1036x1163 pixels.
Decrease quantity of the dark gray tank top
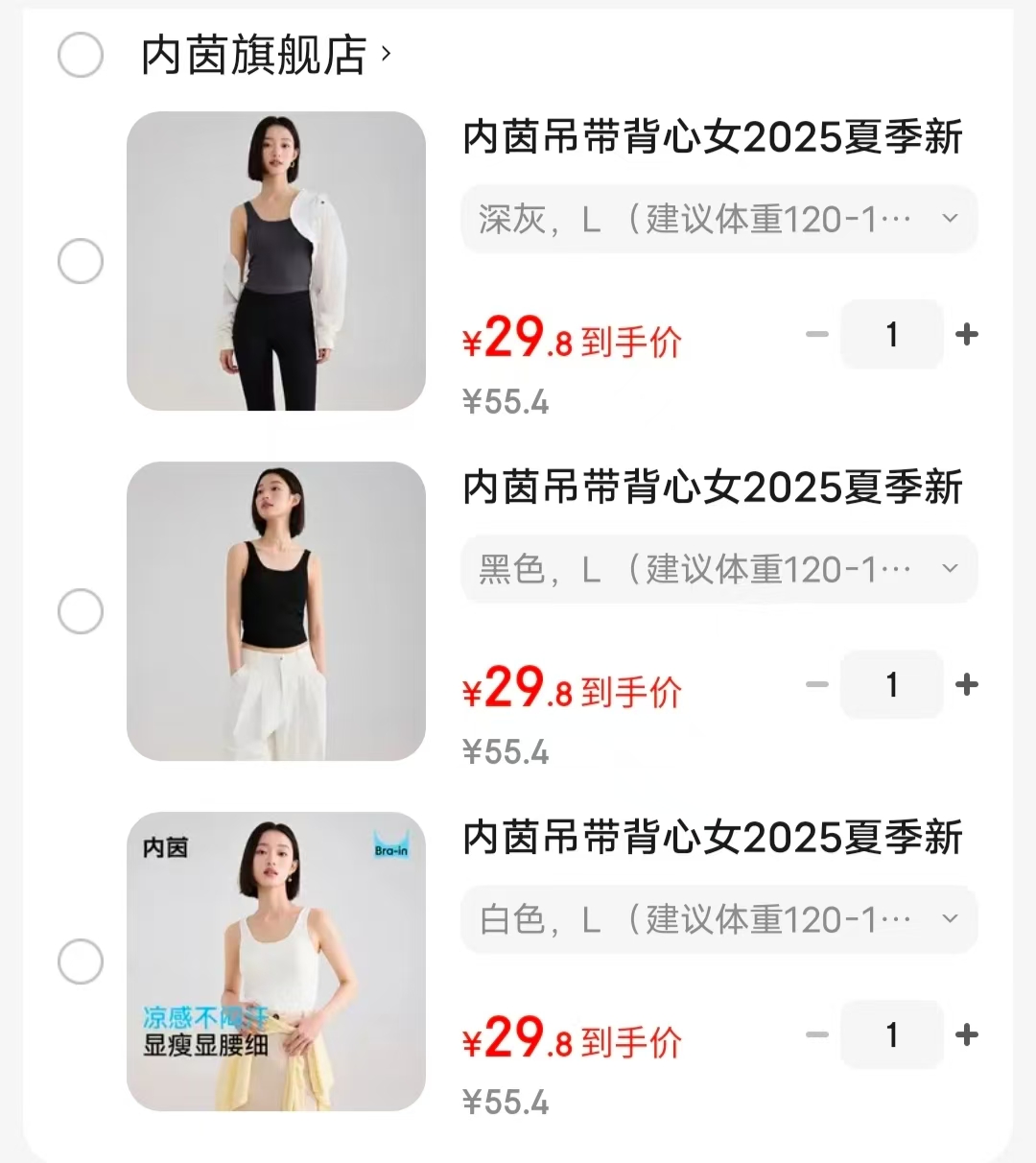[x=817, y=334]
